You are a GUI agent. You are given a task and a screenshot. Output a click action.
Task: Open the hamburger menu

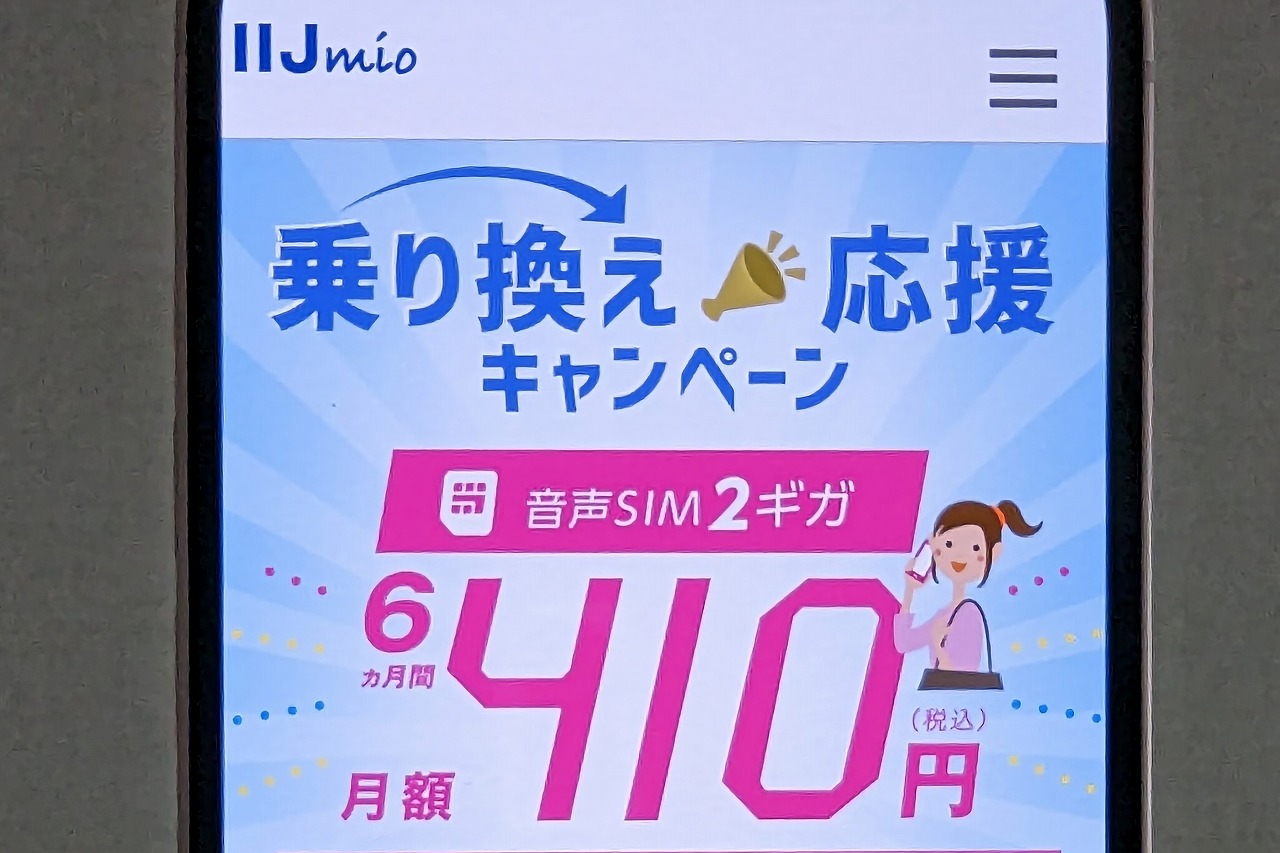1023,78
